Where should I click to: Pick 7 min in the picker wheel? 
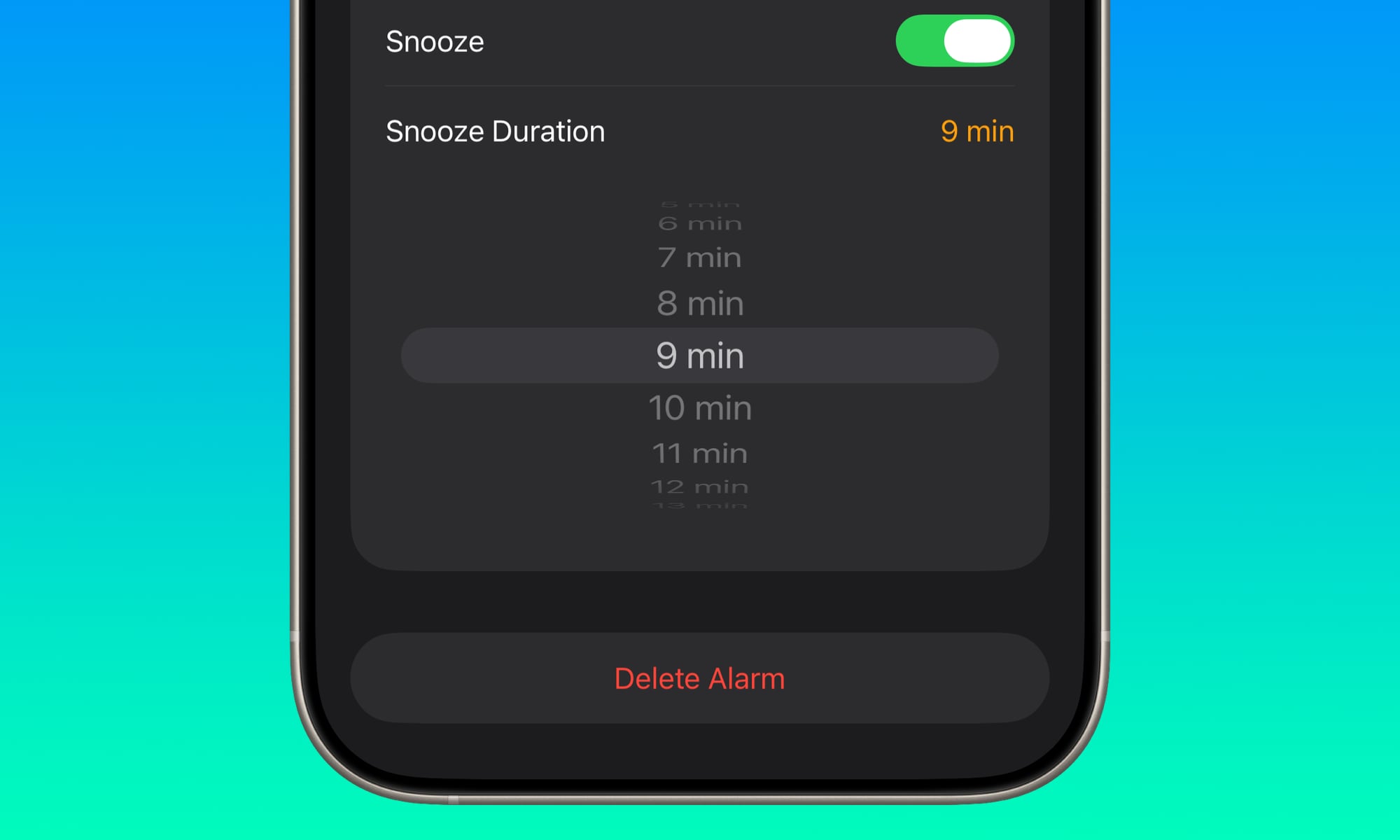coord(699,258)
